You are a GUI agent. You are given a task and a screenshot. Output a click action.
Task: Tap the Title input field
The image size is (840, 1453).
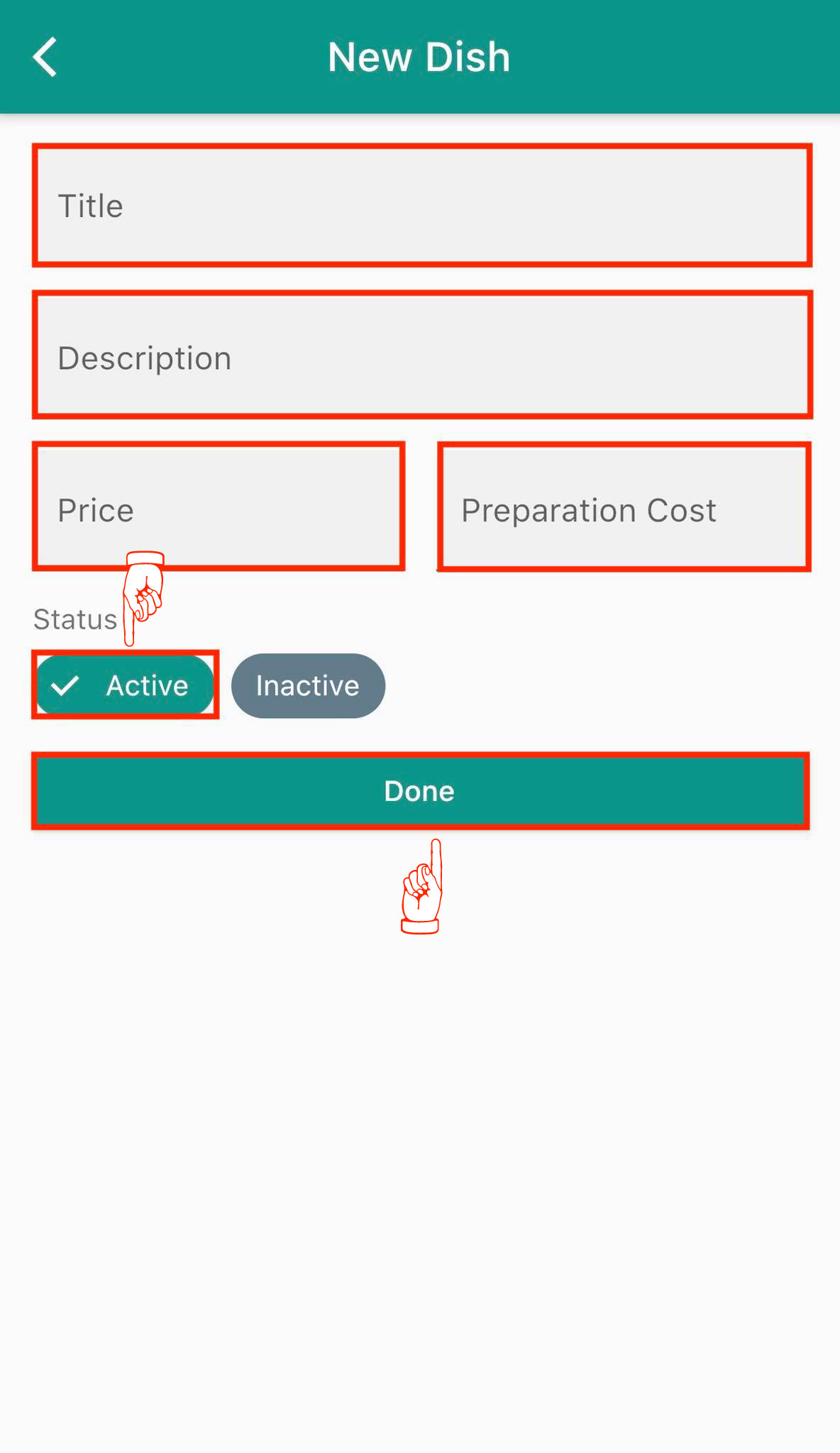(x=421, y=206)
